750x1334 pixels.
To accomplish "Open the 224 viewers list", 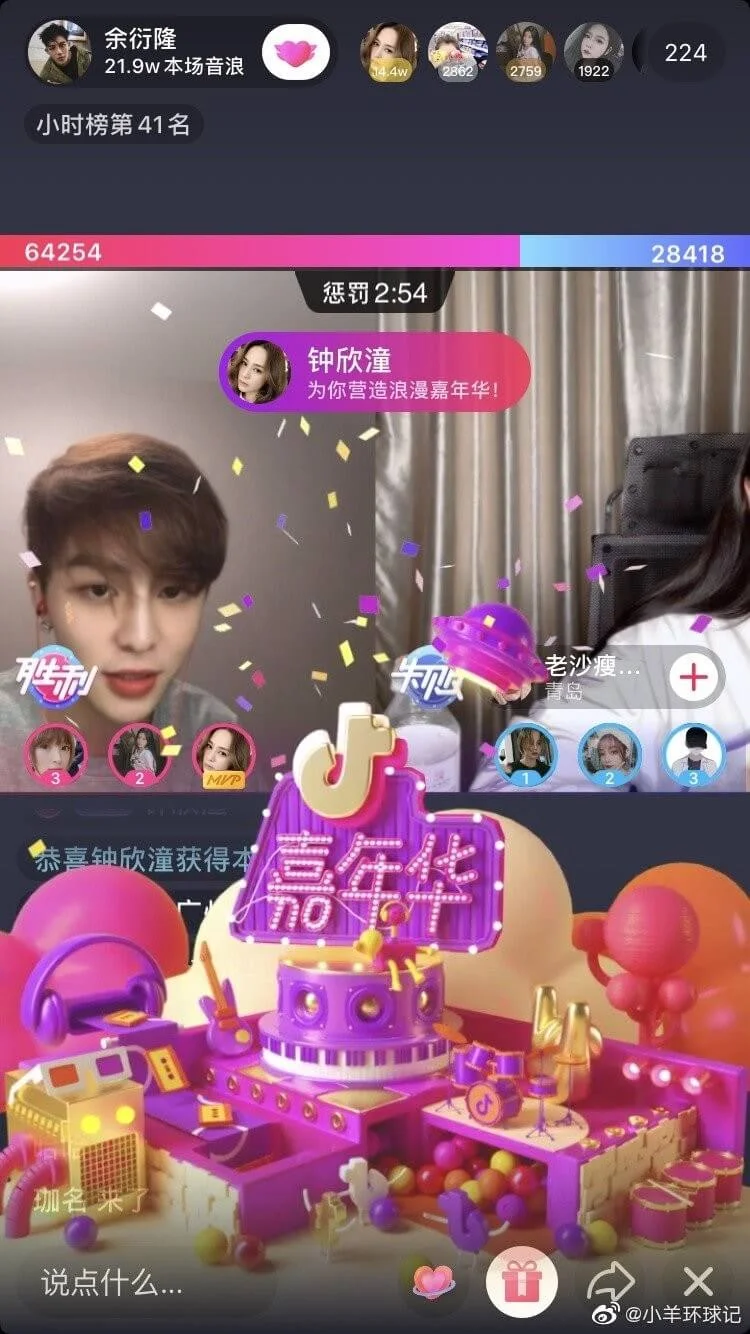I will (x=685, y=52).
